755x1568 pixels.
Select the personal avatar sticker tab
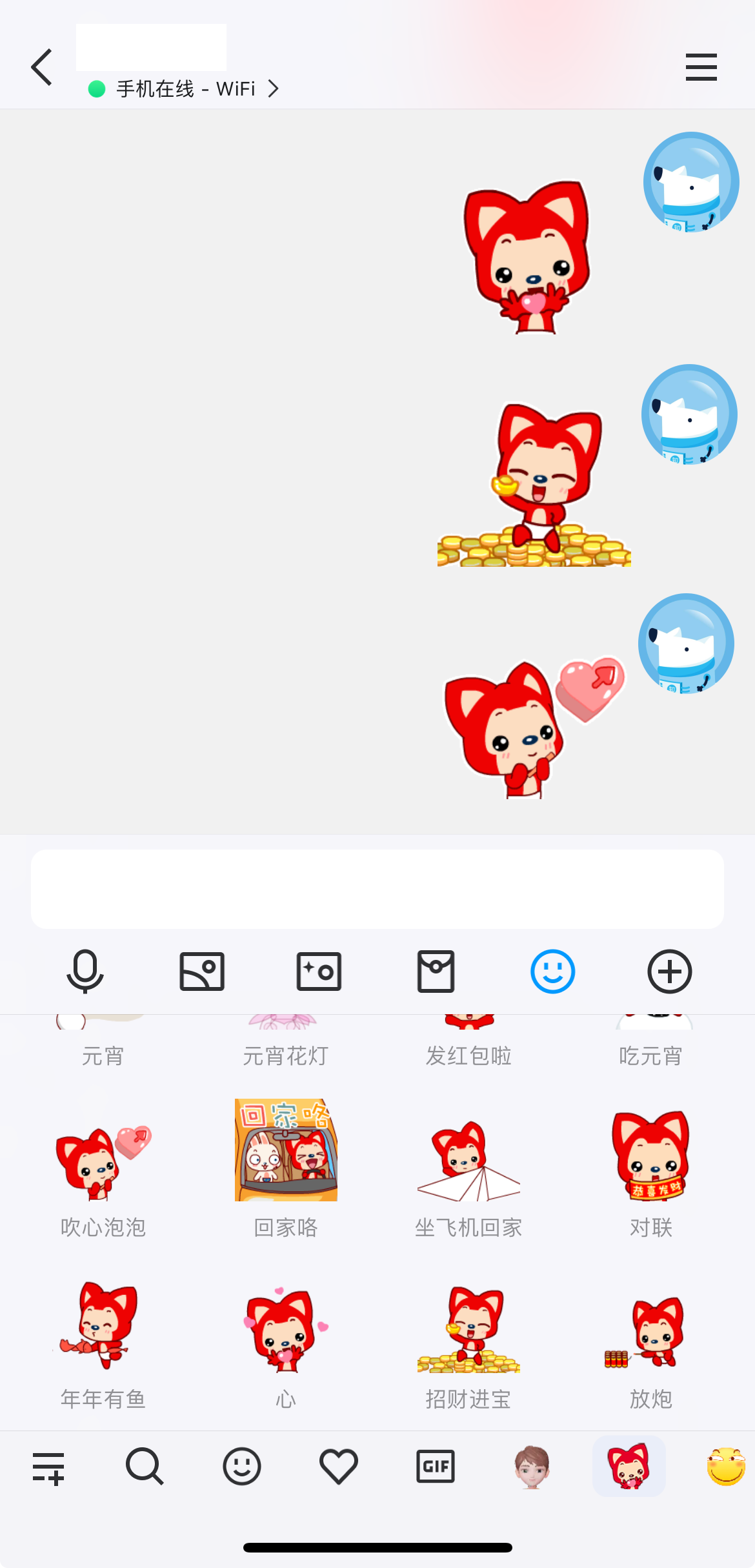click(x=532, y=1466)
